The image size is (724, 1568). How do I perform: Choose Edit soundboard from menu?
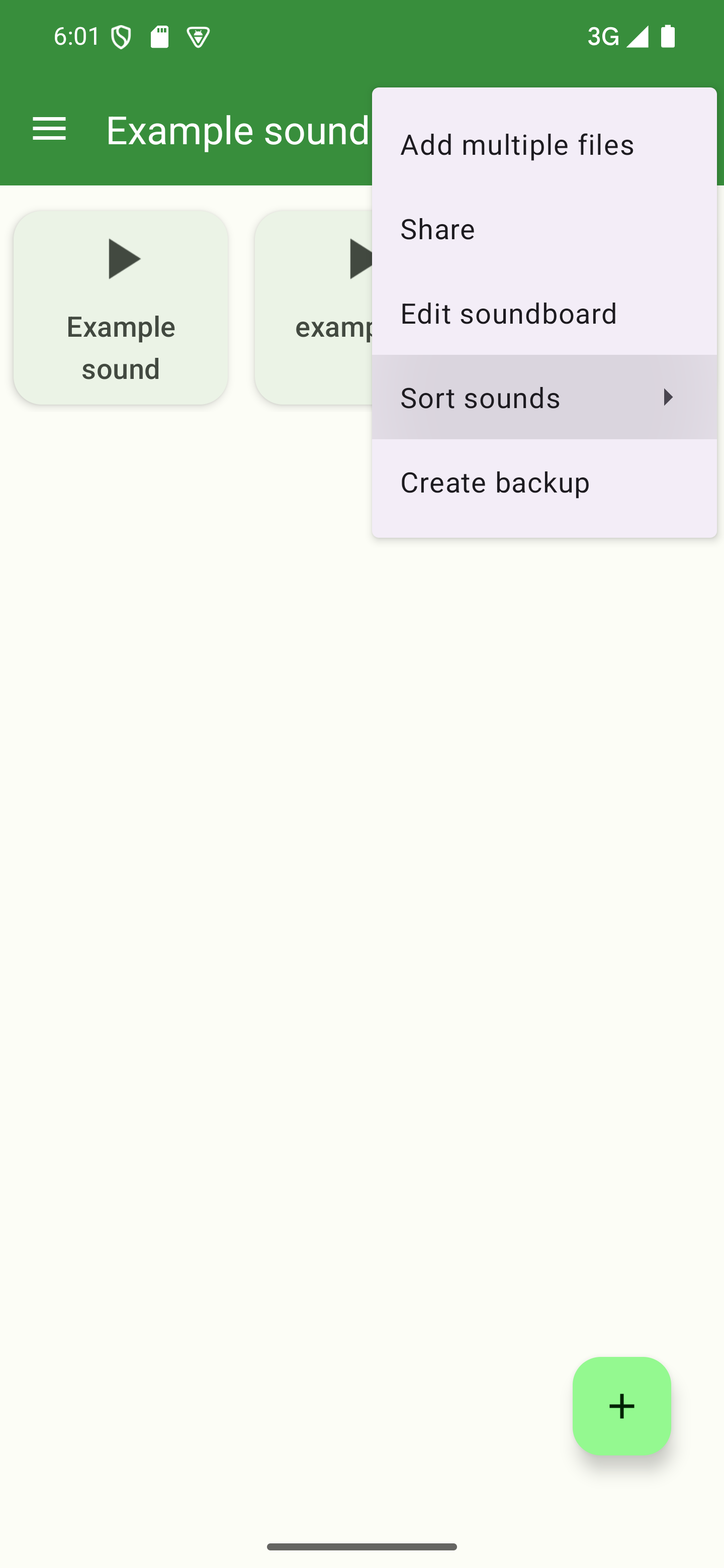click(543, 314)
